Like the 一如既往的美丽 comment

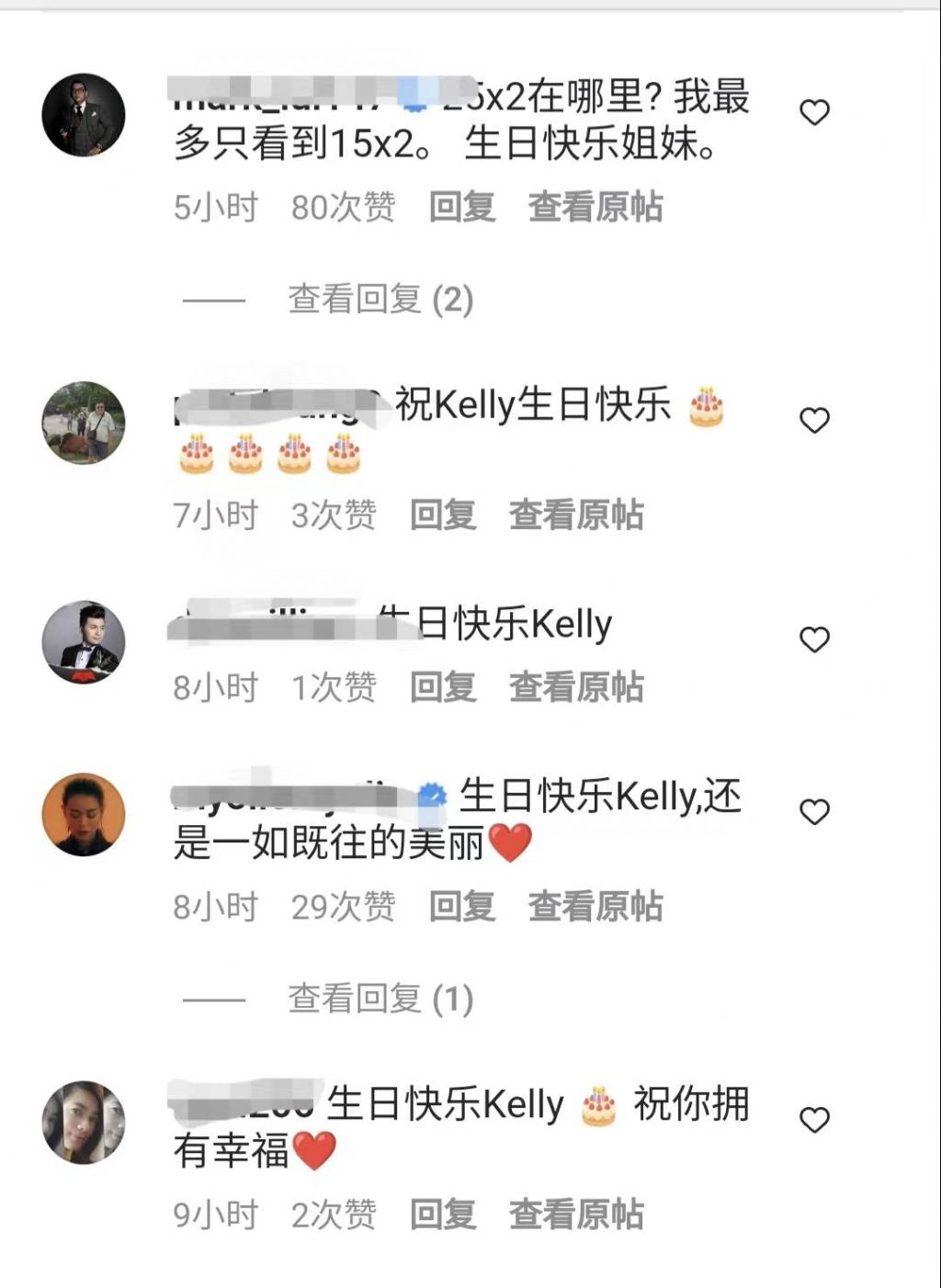pos(814,812)
